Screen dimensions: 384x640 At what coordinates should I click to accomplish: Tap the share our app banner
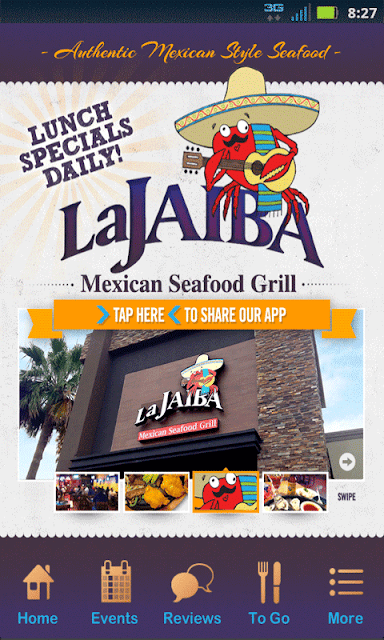(192, 315)
